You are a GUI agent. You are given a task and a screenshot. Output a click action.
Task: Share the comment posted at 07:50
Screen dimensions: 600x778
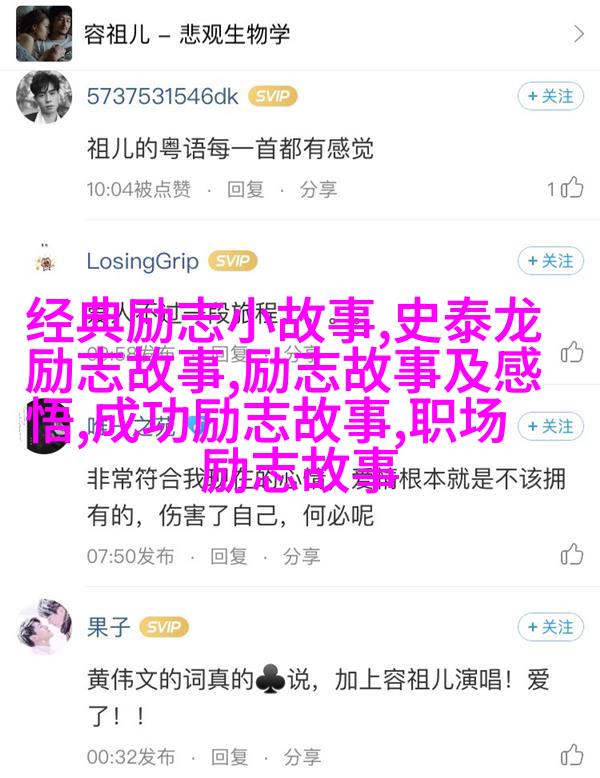(302, 555)
